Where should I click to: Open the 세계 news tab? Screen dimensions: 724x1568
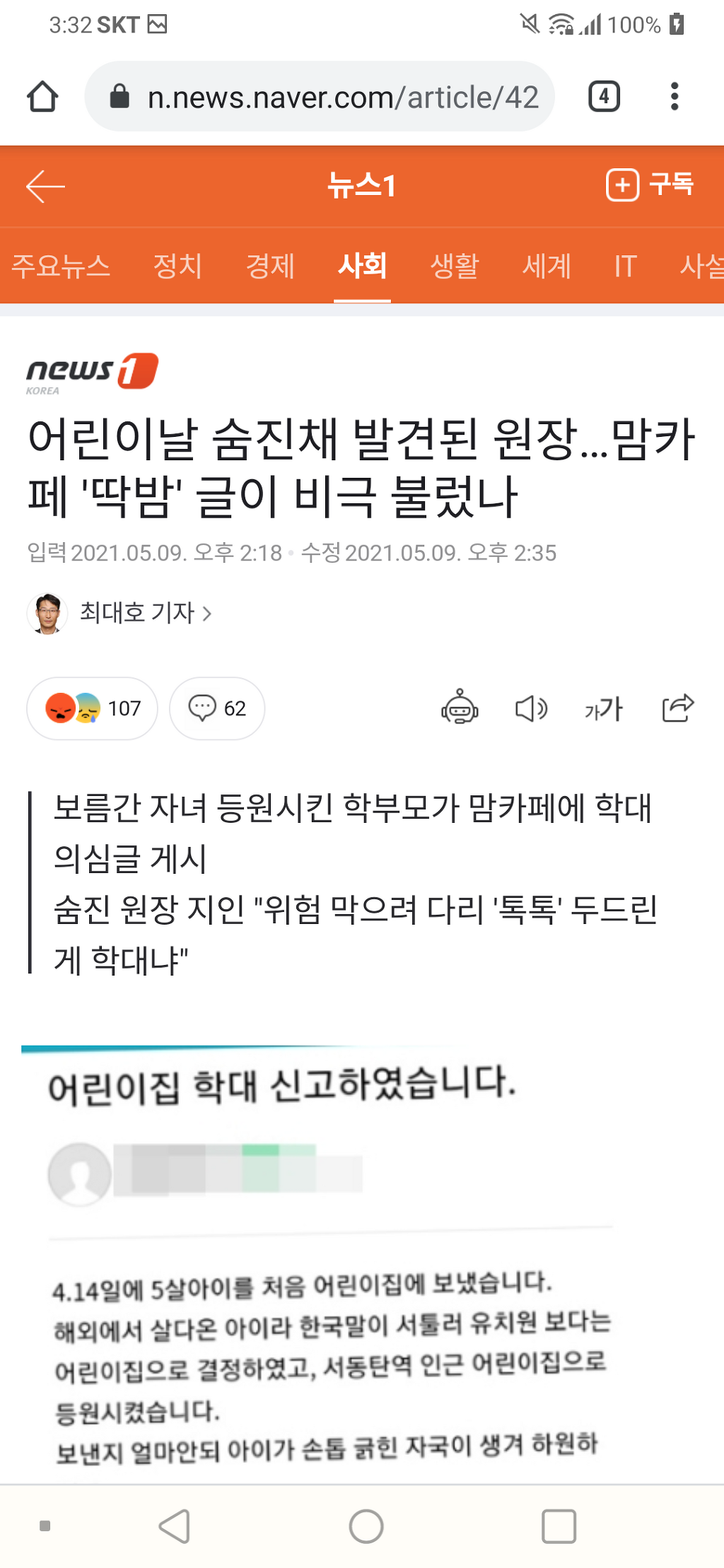pos(547,267)
